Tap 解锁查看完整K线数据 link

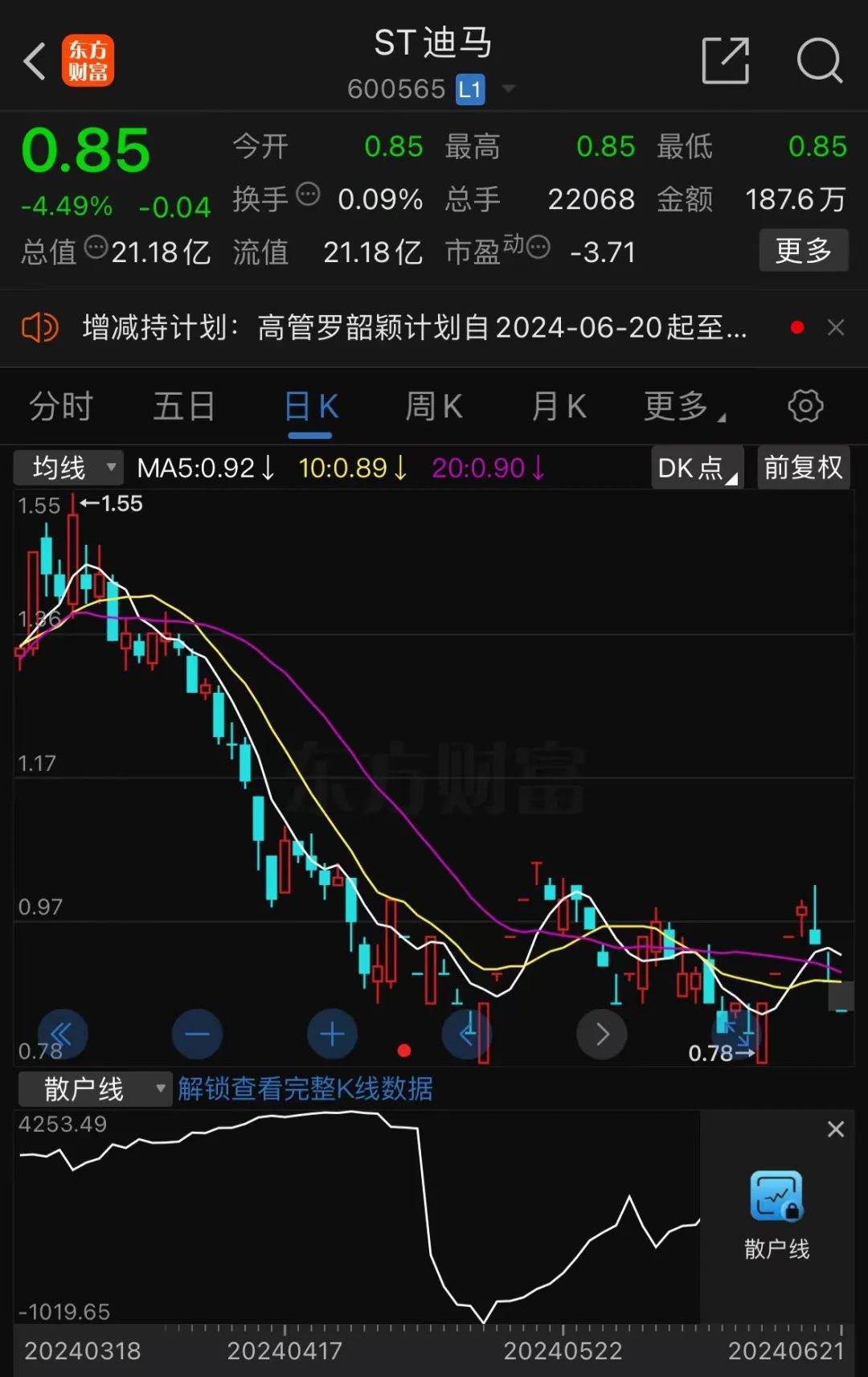[305, 1089]
